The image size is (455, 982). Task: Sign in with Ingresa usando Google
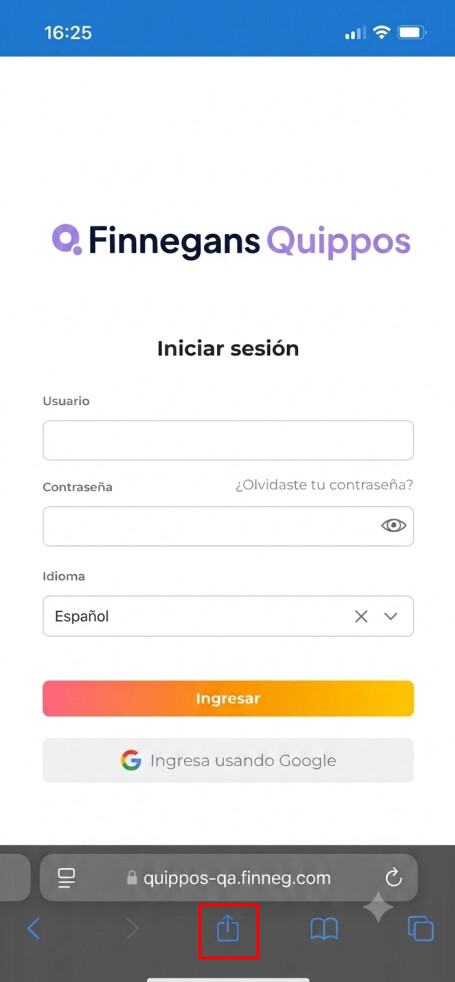228,760
